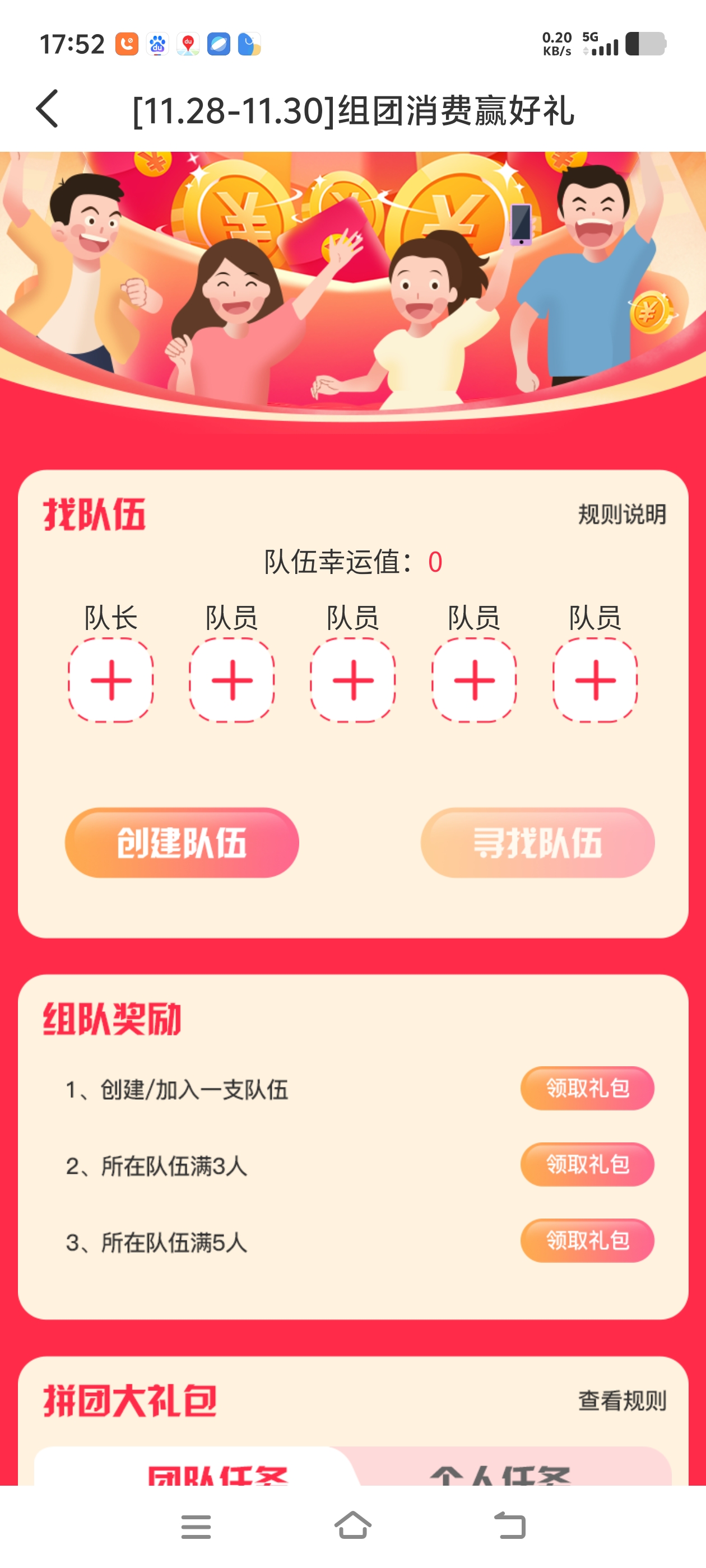Viewport: 706px width, 1568px height.
Task: Claim 领取礼包 for 所在队伍满5人
Action: click(x=587, y=1240)
